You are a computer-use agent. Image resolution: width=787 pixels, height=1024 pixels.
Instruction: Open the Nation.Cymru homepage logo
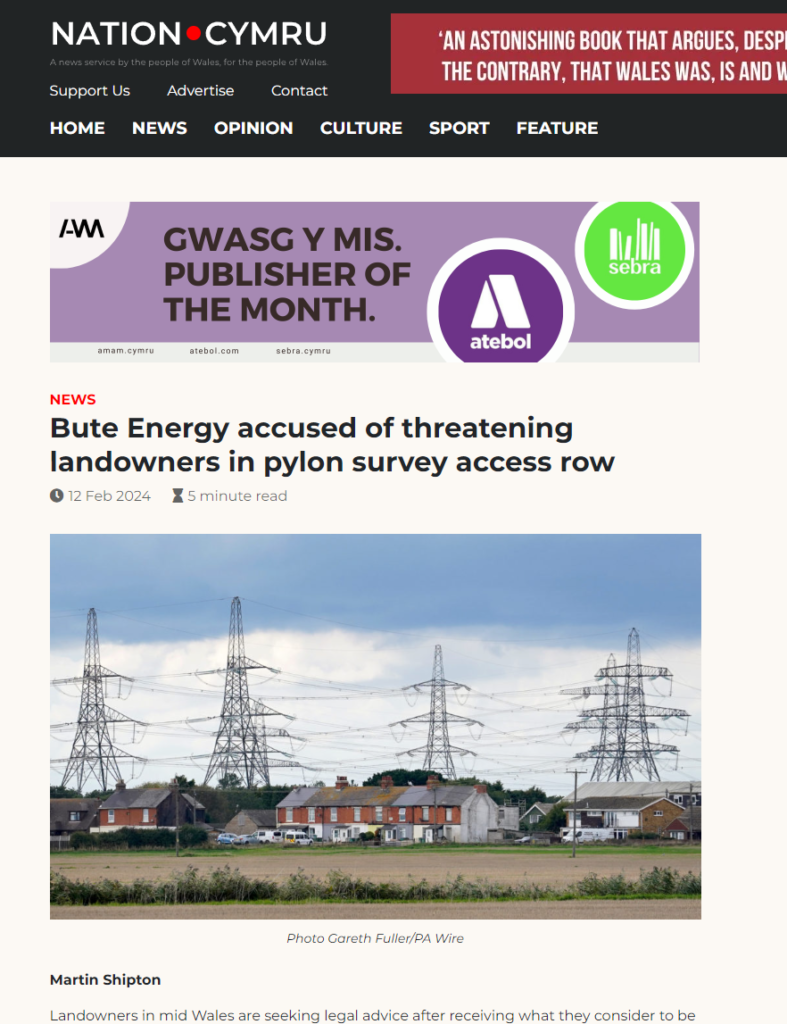coord(189,35)
